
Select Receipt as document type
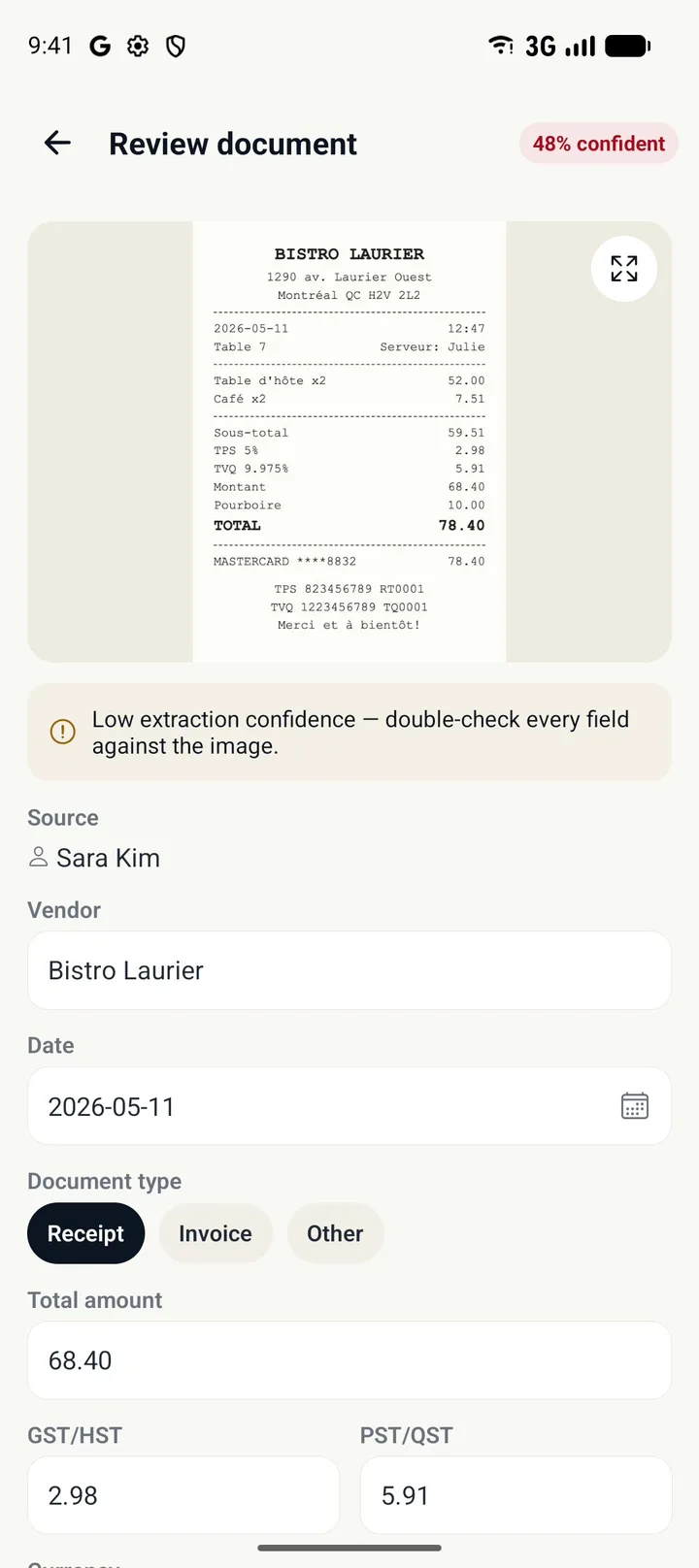(x=86, y=1233)
